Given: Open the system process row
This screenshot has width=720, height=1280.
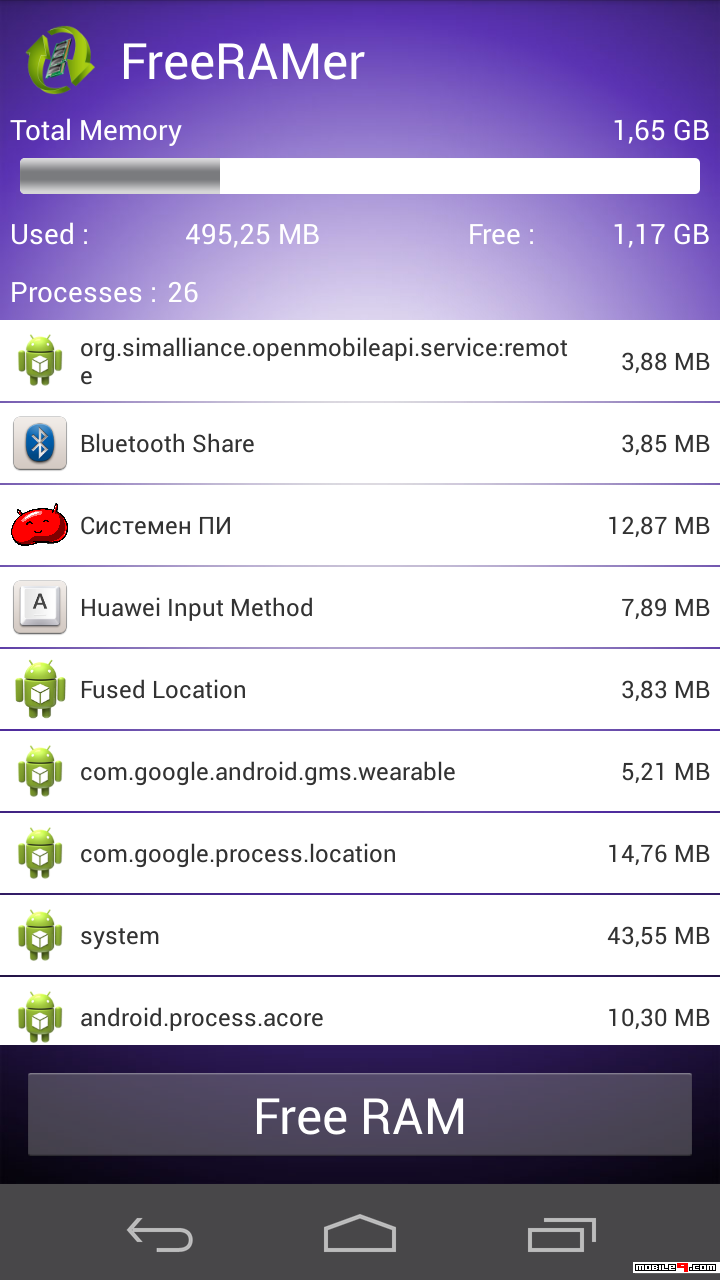Looking at the screenshot, I should point(360,936).
